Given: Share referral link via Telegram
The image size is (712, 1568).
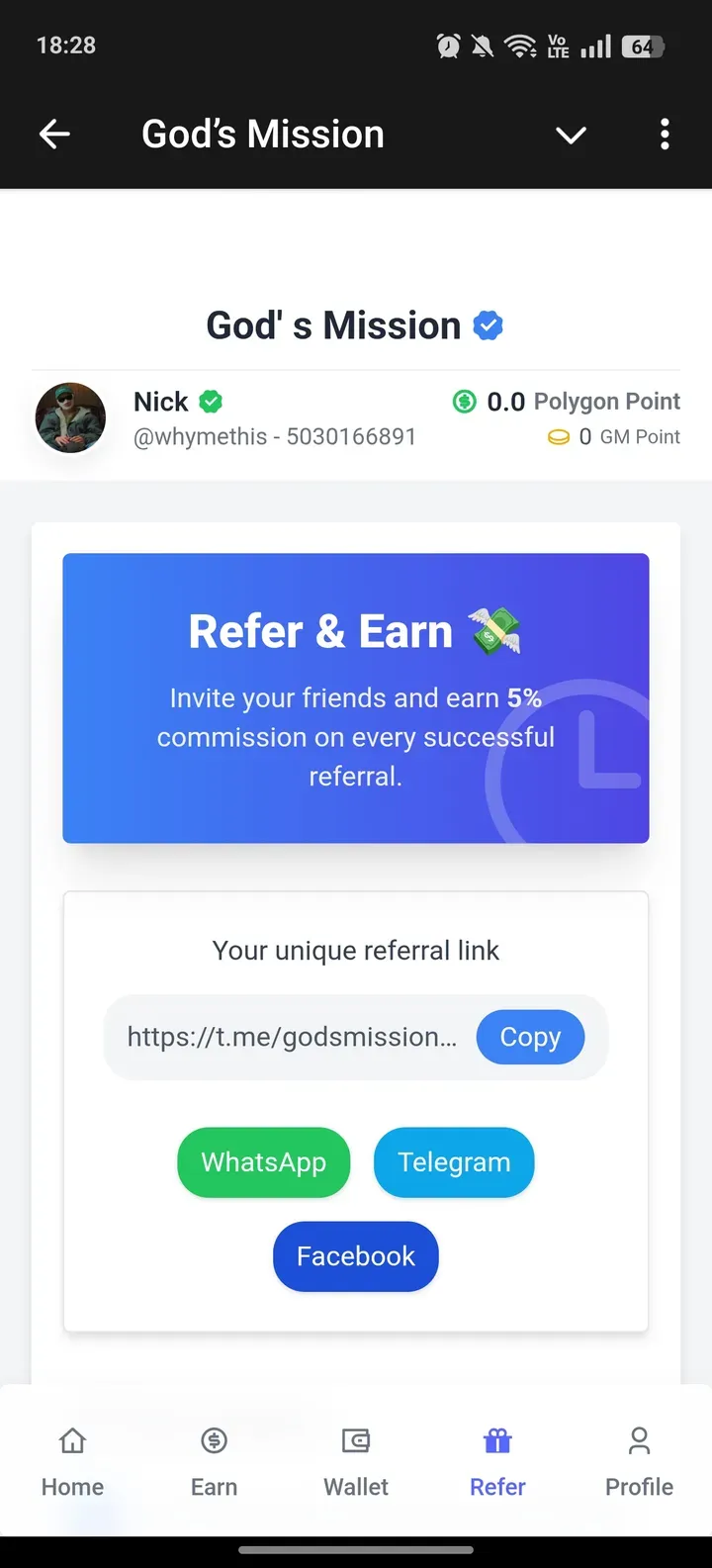Looking at the screenshot, I should (x=454, y=1162).
